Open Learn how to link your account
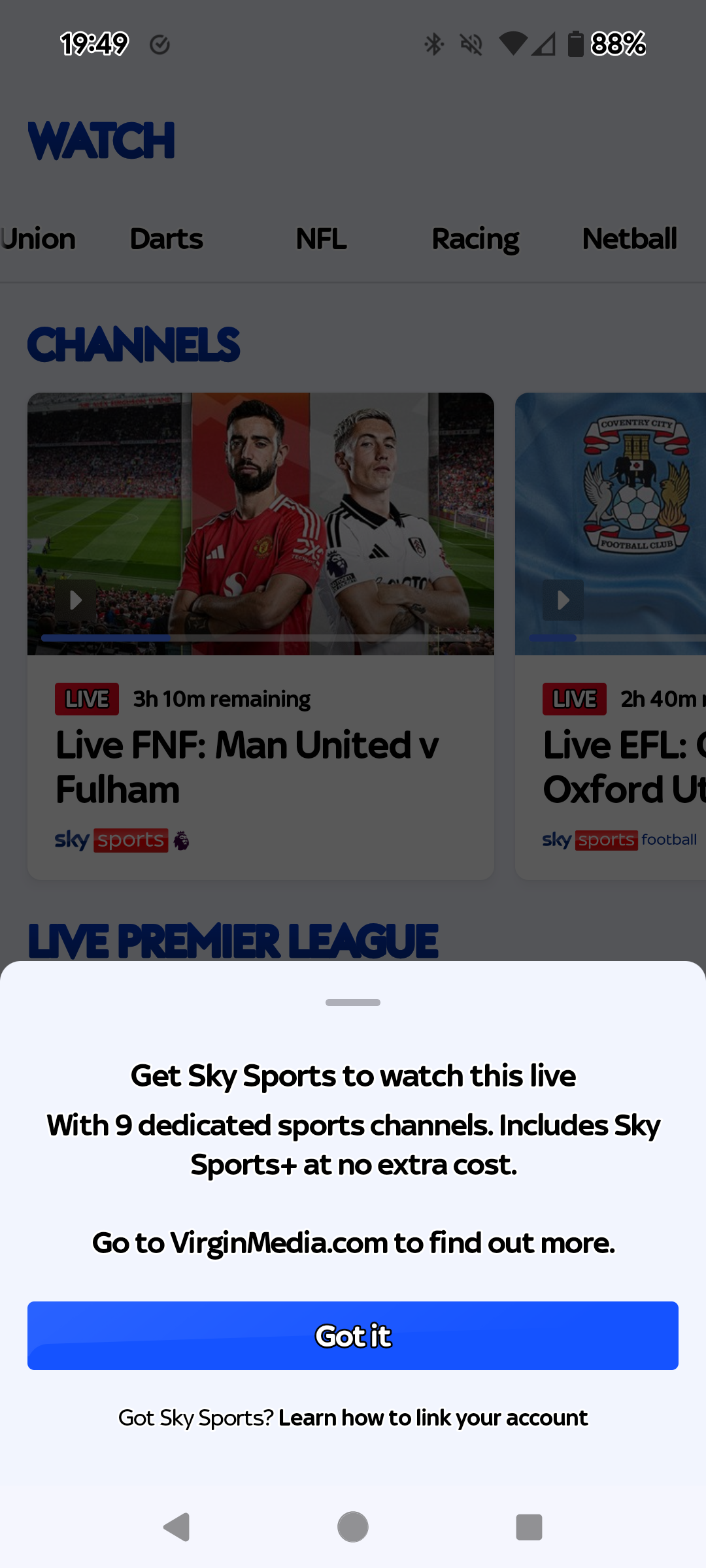The image size is (706, 1568). 432,1418
